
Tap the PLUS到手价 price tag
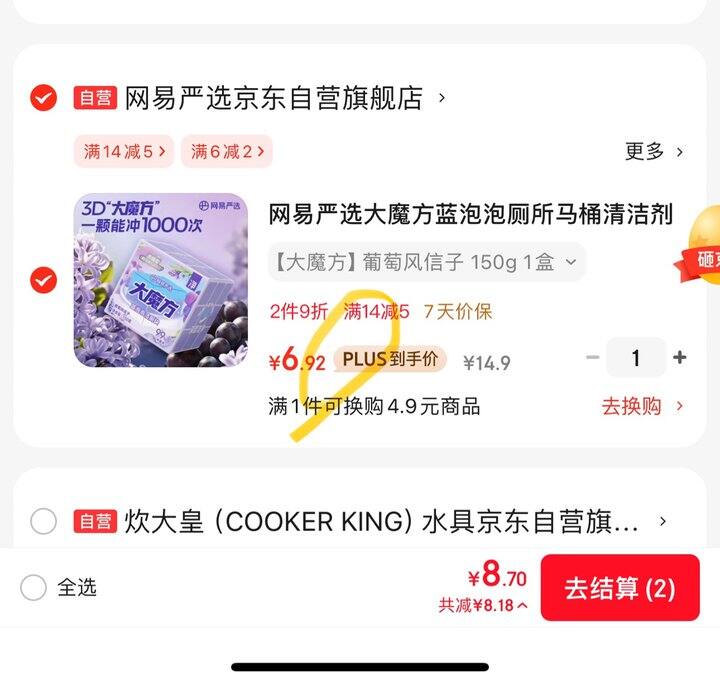tap(390, 359)
